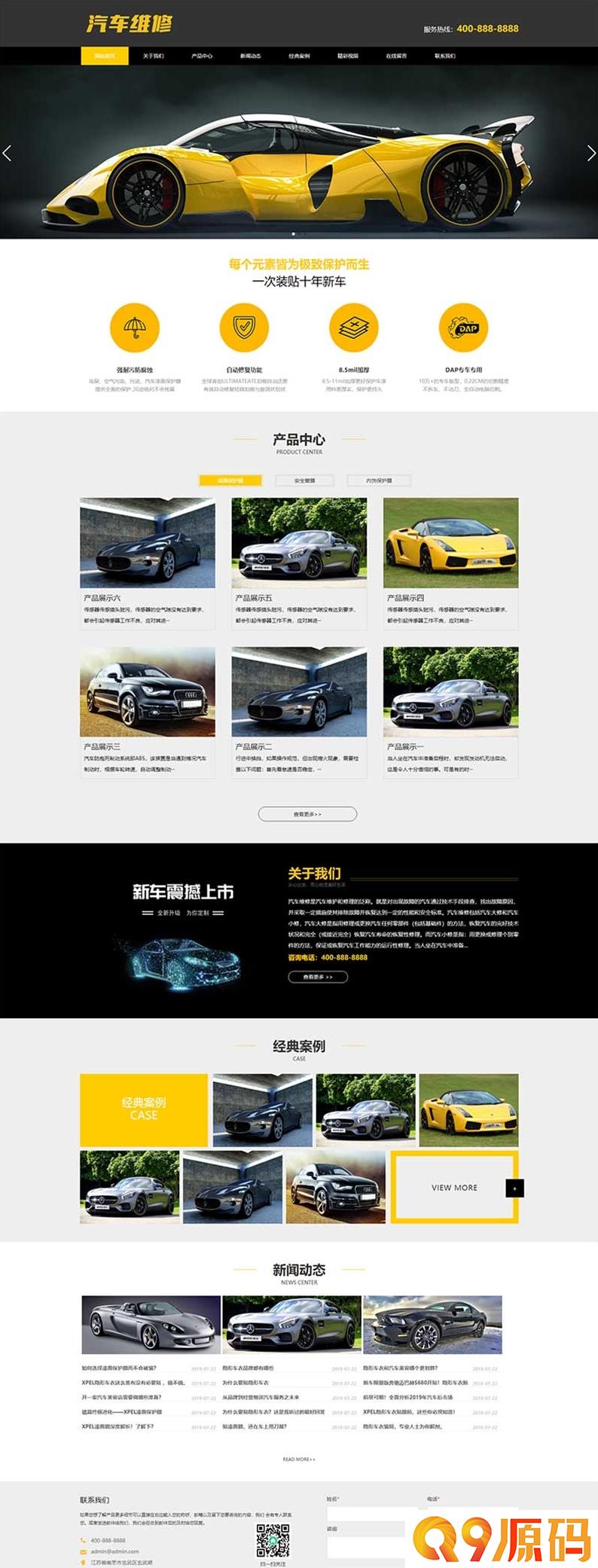This screenshot has width=598, height=1568.
Task: Open 联系我们 in the top navigation
Action: 445,56
